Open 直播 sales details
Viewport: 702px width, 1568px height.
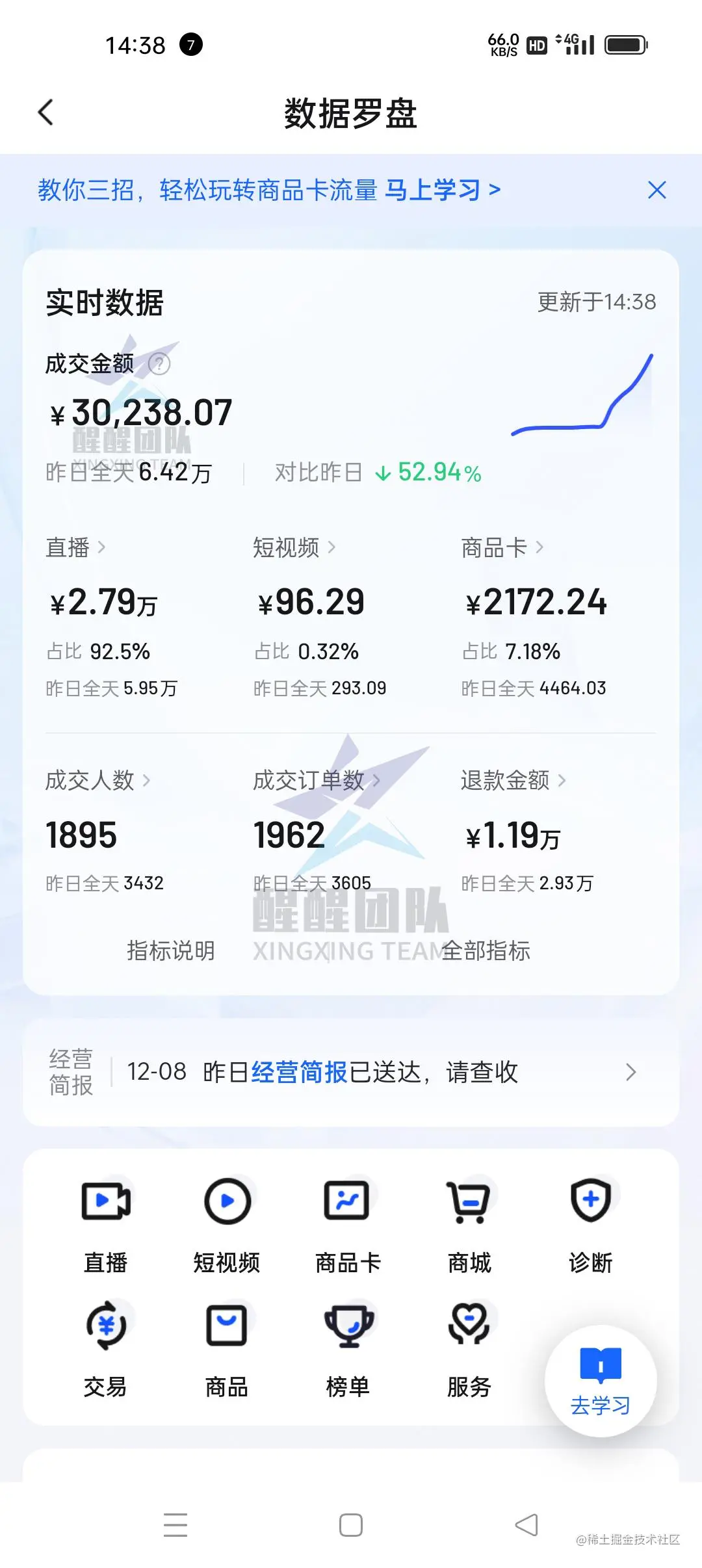(x=76, y=547)
